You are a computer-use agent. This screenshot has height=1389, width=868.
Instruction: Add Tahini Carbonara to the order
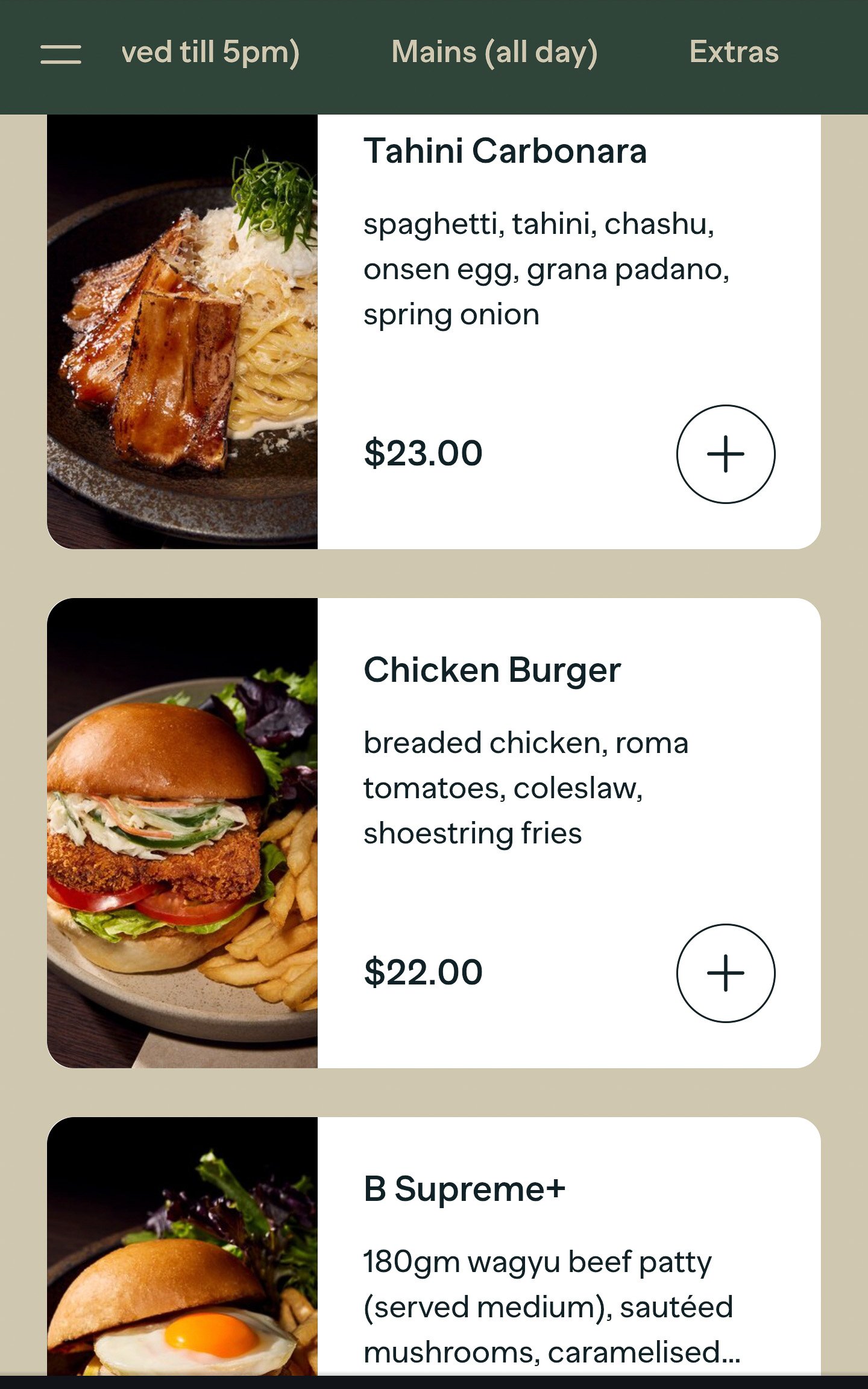point(725,454)
